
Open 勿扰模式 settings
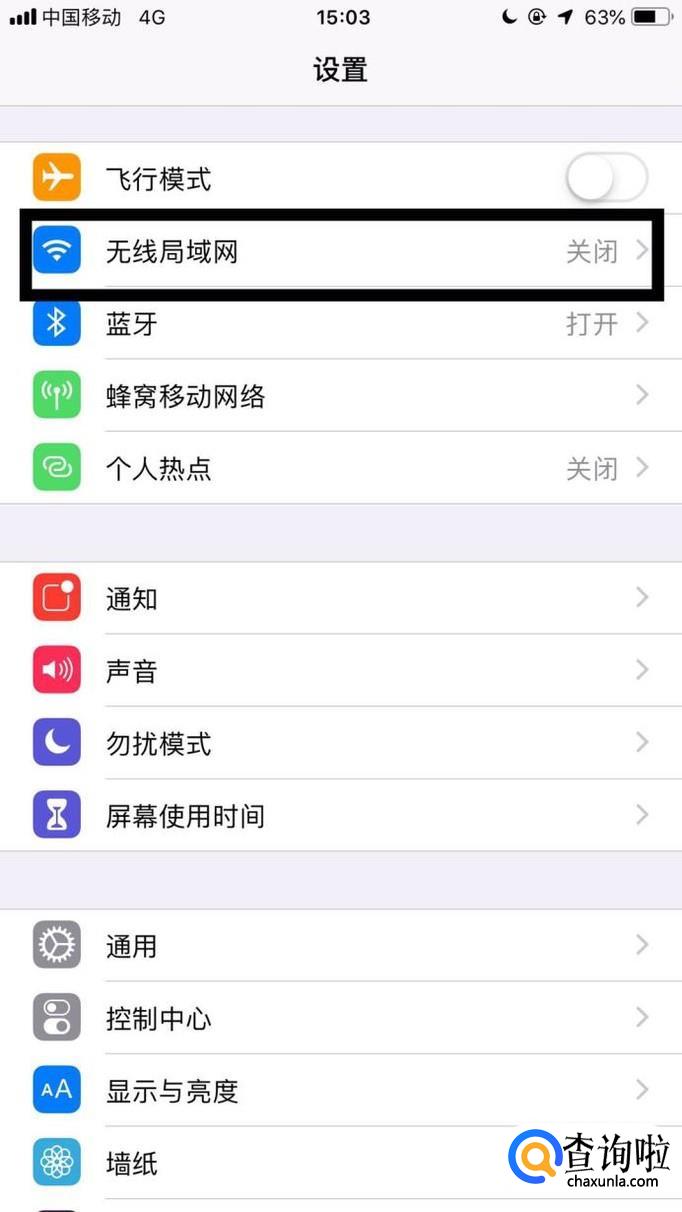[x=340, y=744]
